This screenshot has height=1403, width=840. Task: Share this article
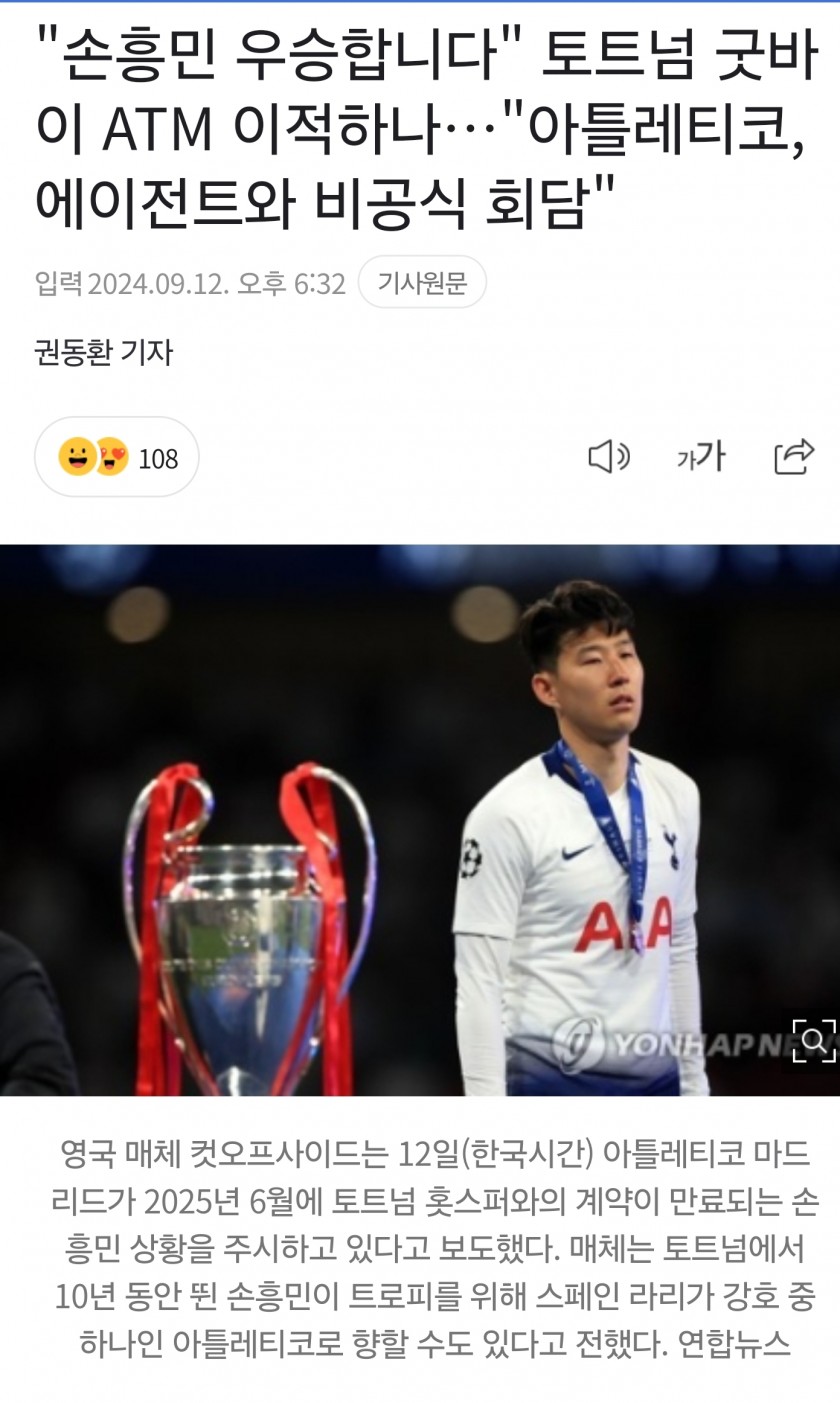coord(794,457)
